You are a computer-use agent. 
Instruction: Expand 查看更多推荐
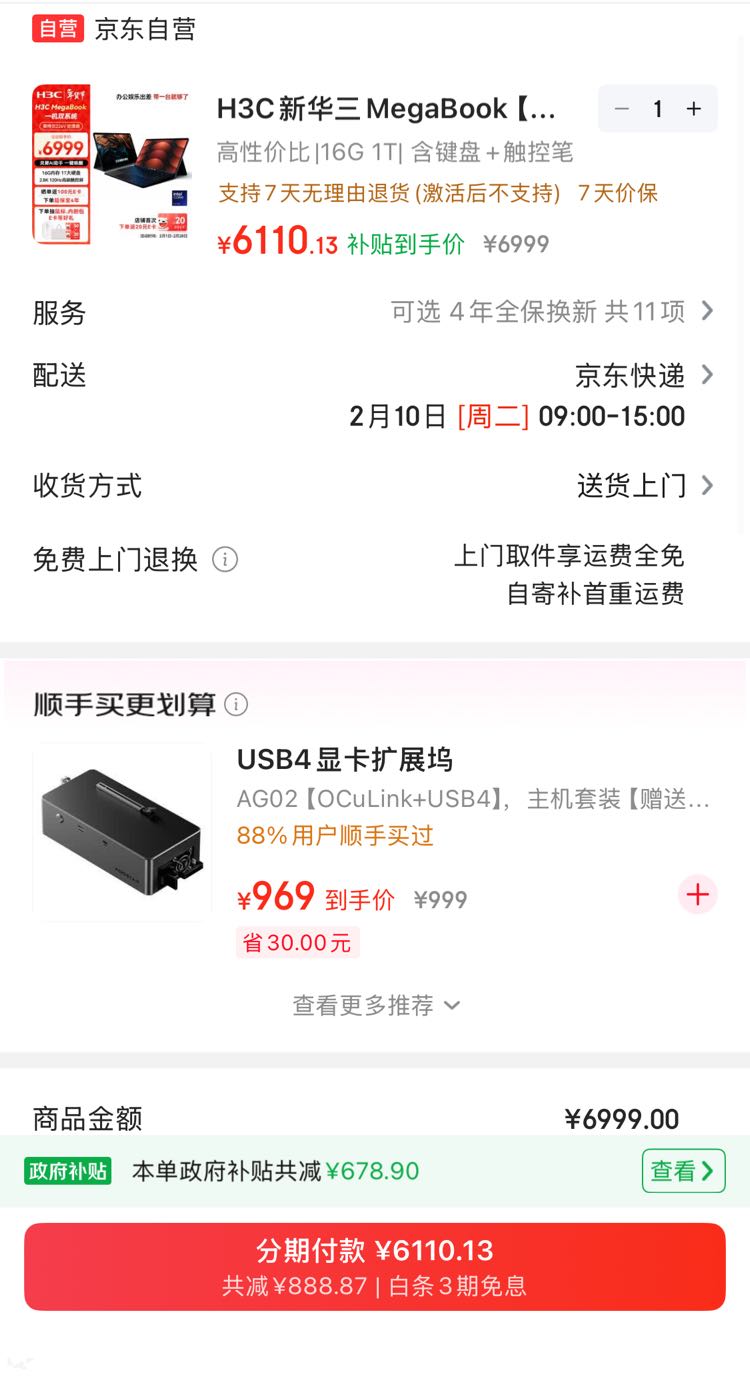coord(375,1005)
